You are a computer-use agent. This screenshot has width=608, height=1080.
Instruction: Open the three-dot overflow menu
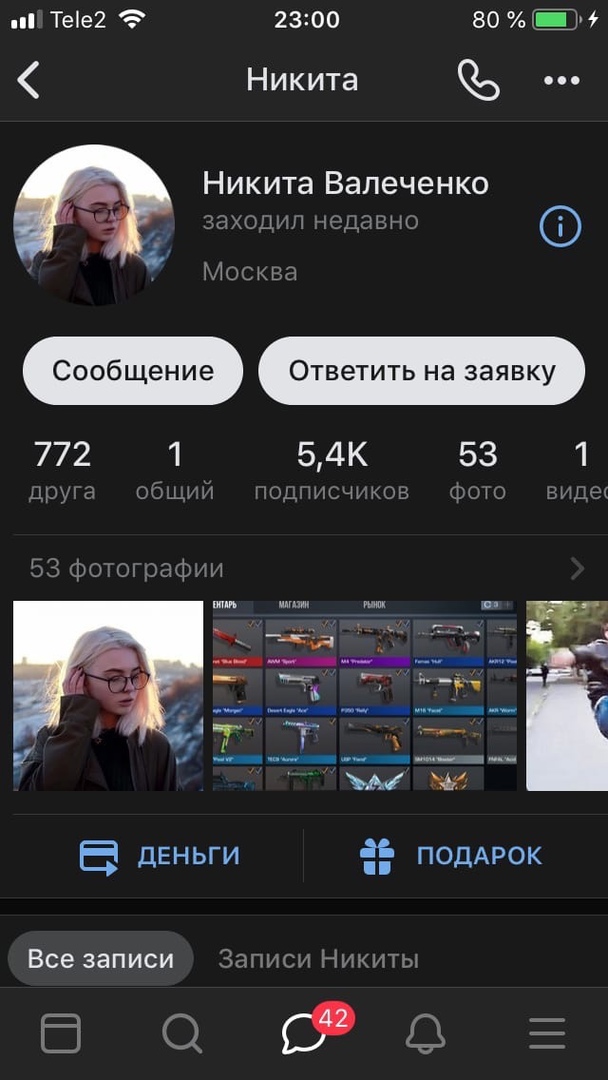point(562,80)
